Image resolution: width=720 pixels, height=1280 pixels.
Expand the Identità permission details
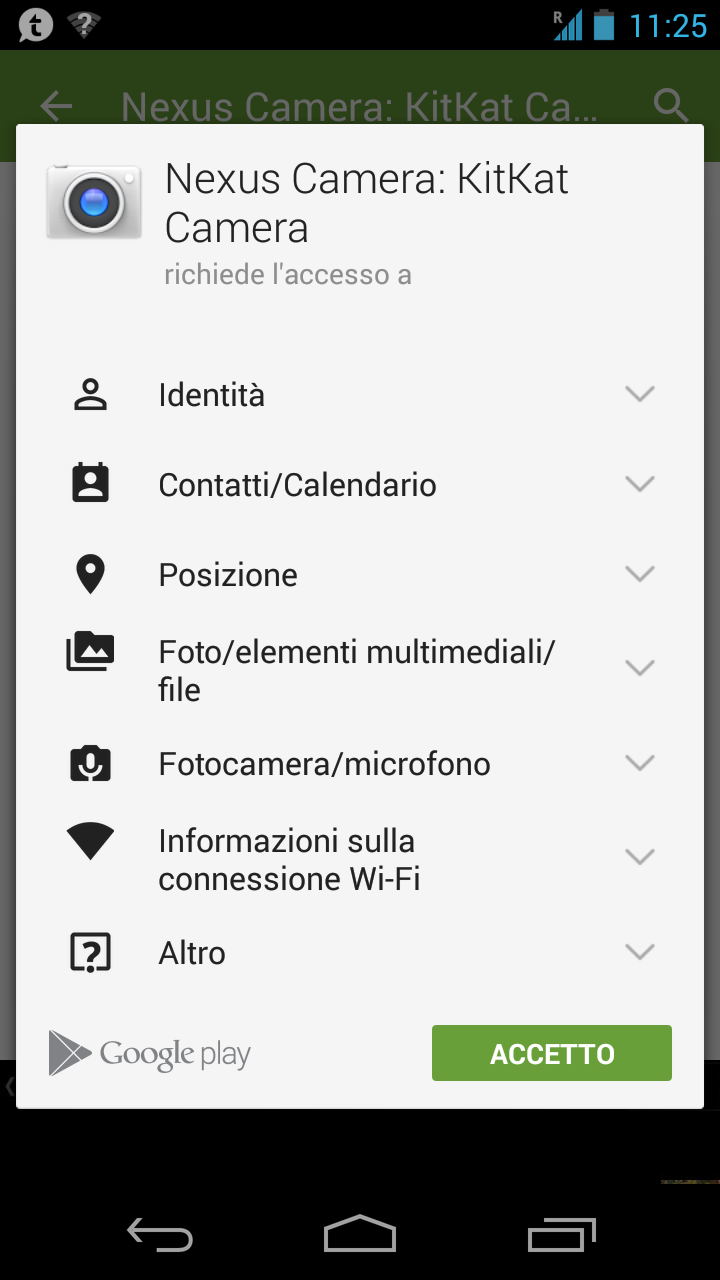(x=360, y=395)
